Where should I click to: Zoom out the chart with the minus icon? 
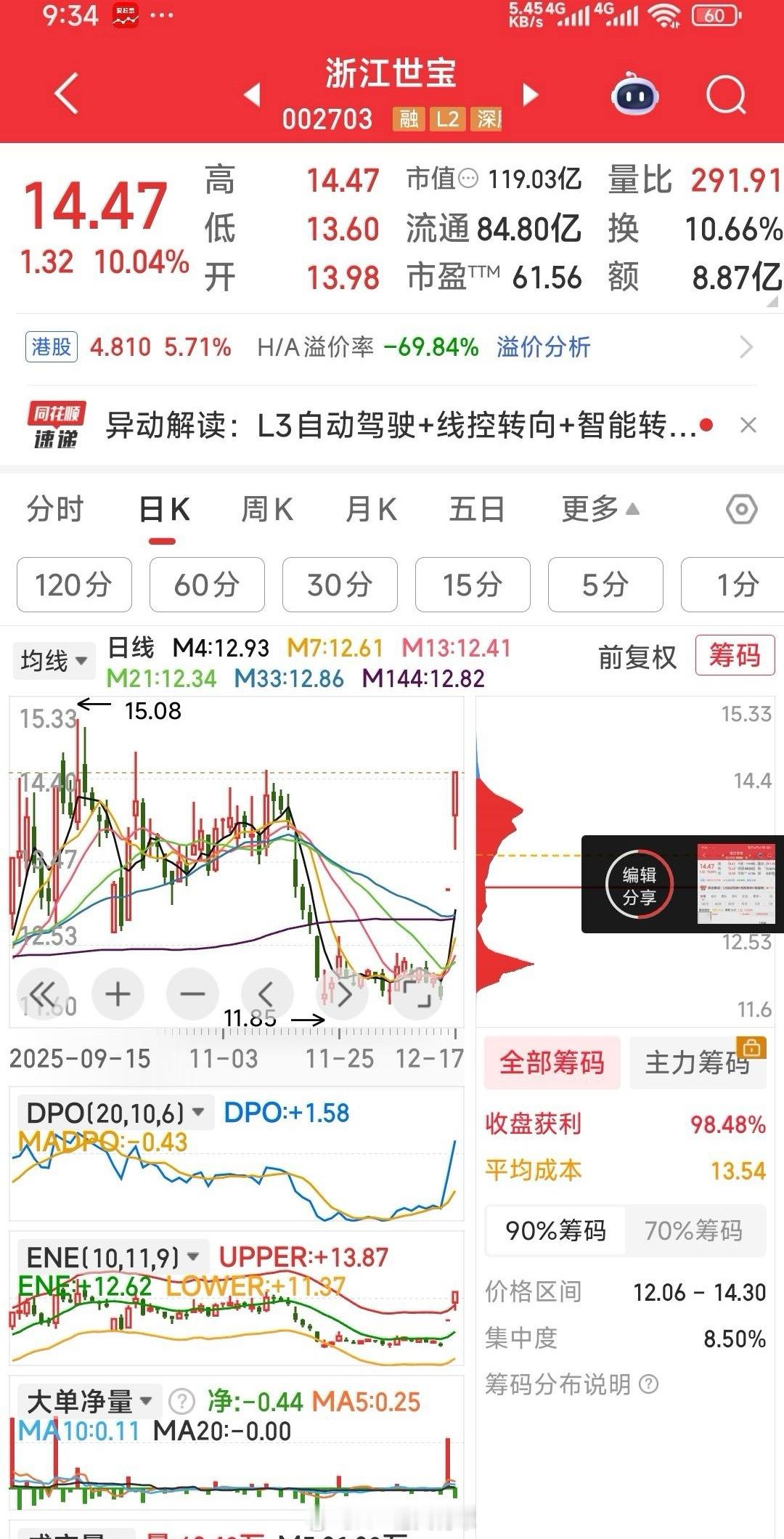tap(193, 994)
